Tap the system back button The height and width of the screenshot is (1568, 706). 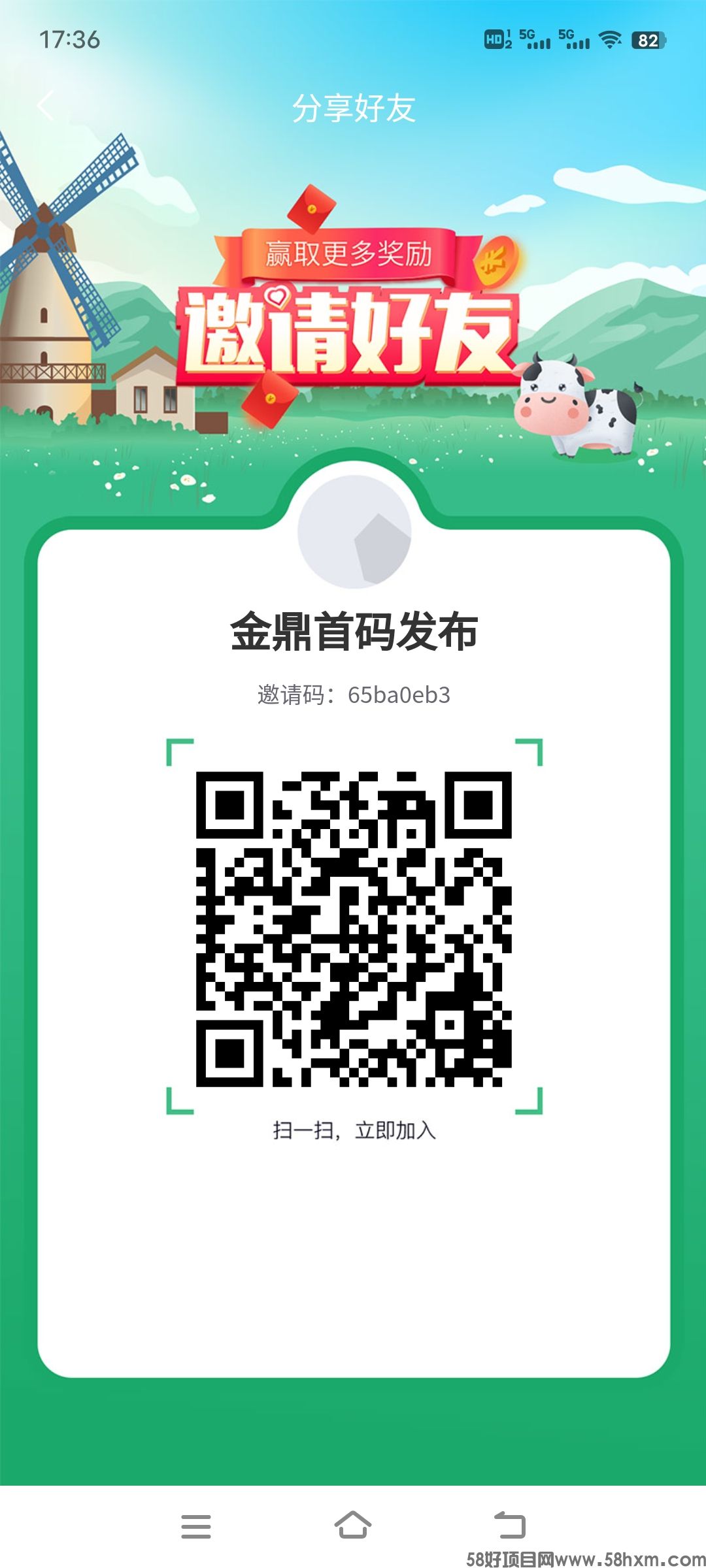(x=510, y=1525)
